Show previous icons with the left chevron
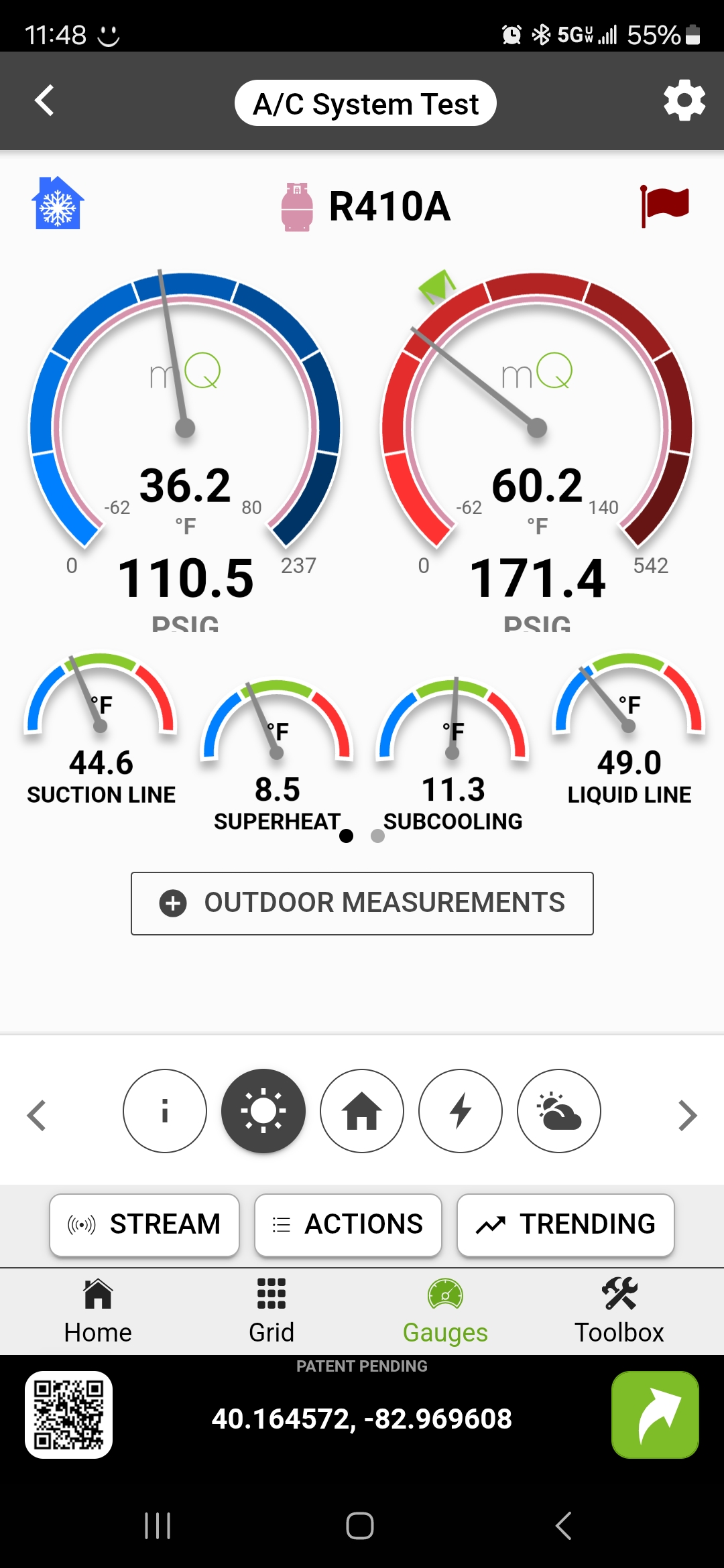 (37, 1116)
